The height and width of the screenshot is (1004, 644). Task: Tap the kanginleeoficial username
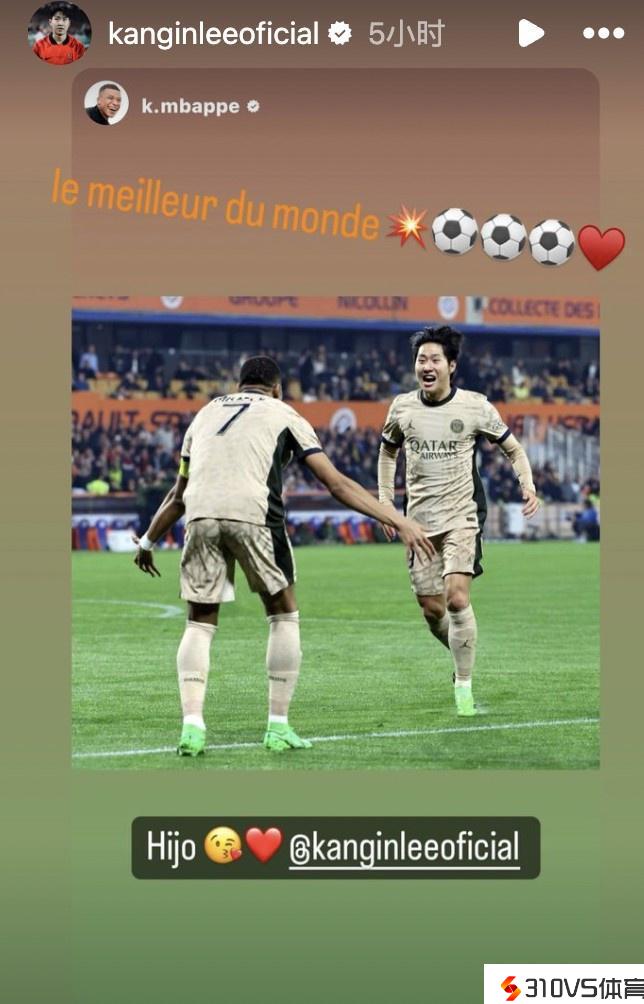tap(213, 34)
